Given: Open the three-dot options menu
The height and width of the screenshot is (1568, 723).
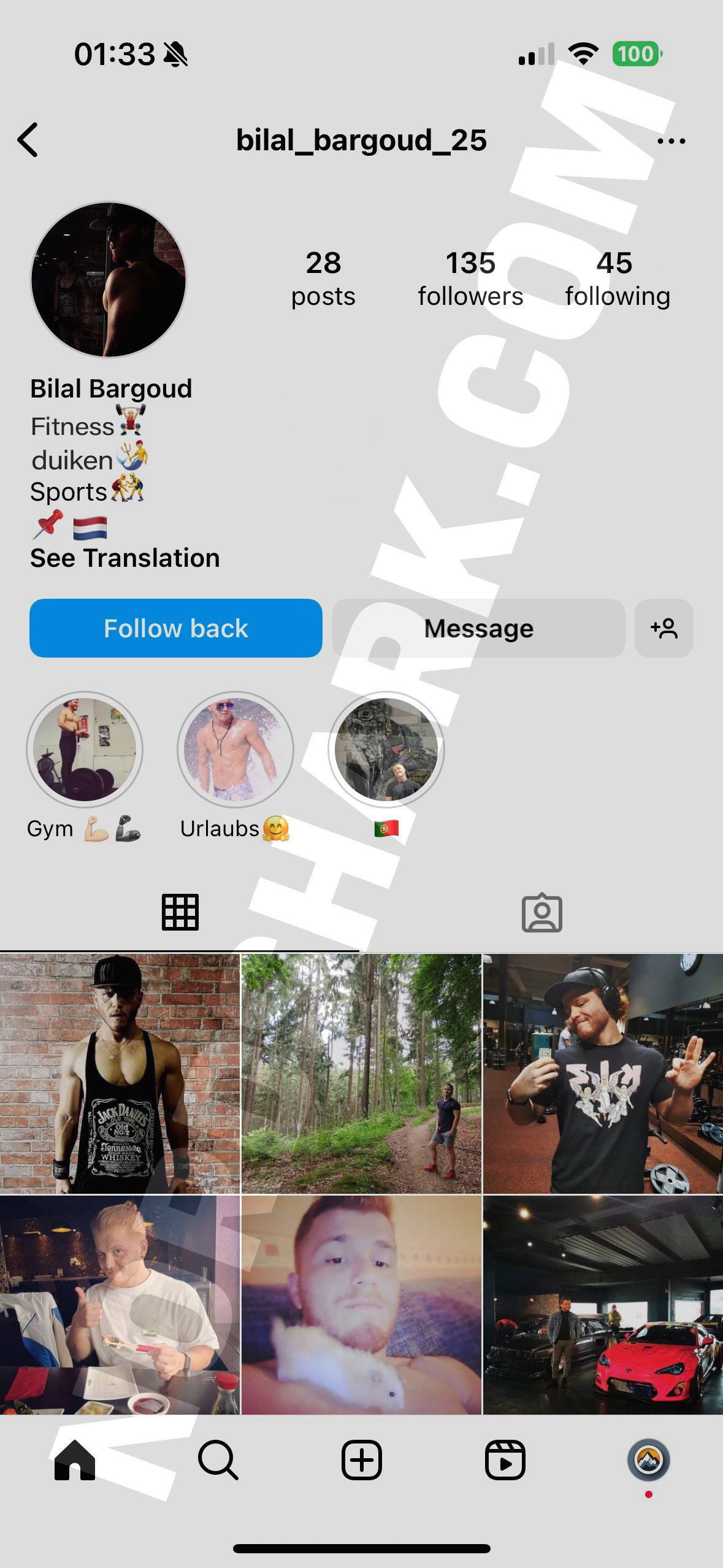Looking at the screenshot, I should [671, 141].
